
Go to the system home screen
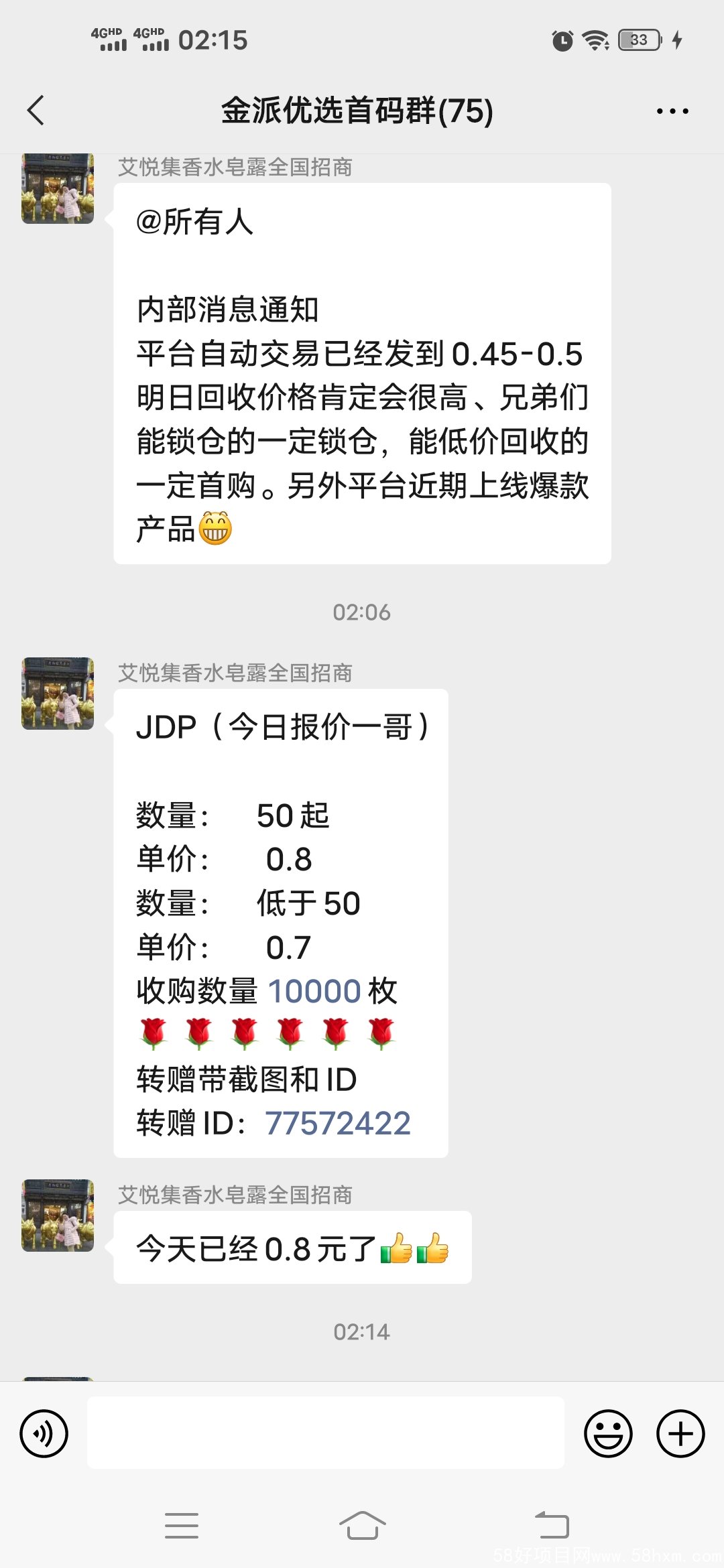(362, 1526)
